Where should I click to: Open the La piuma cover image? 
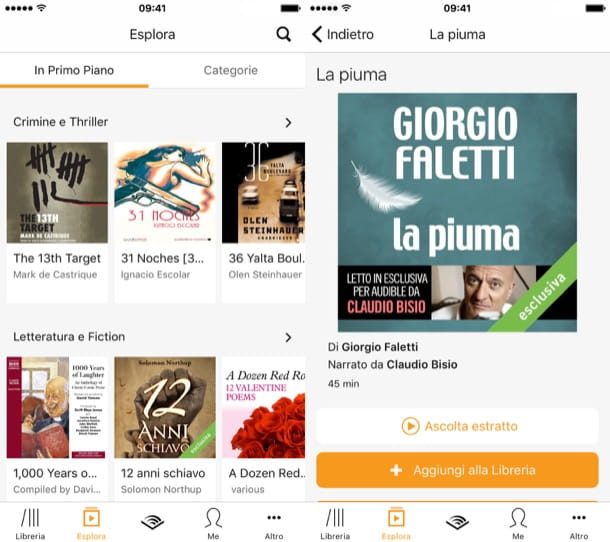457,212
